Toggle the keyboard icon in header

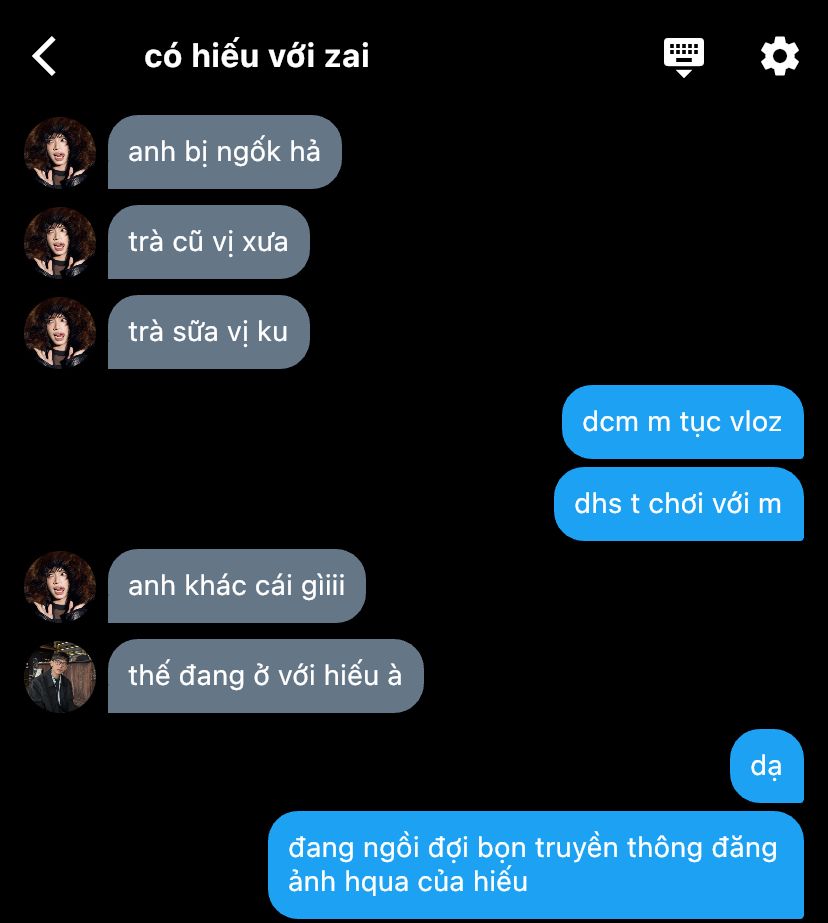[x=684, y=56]
